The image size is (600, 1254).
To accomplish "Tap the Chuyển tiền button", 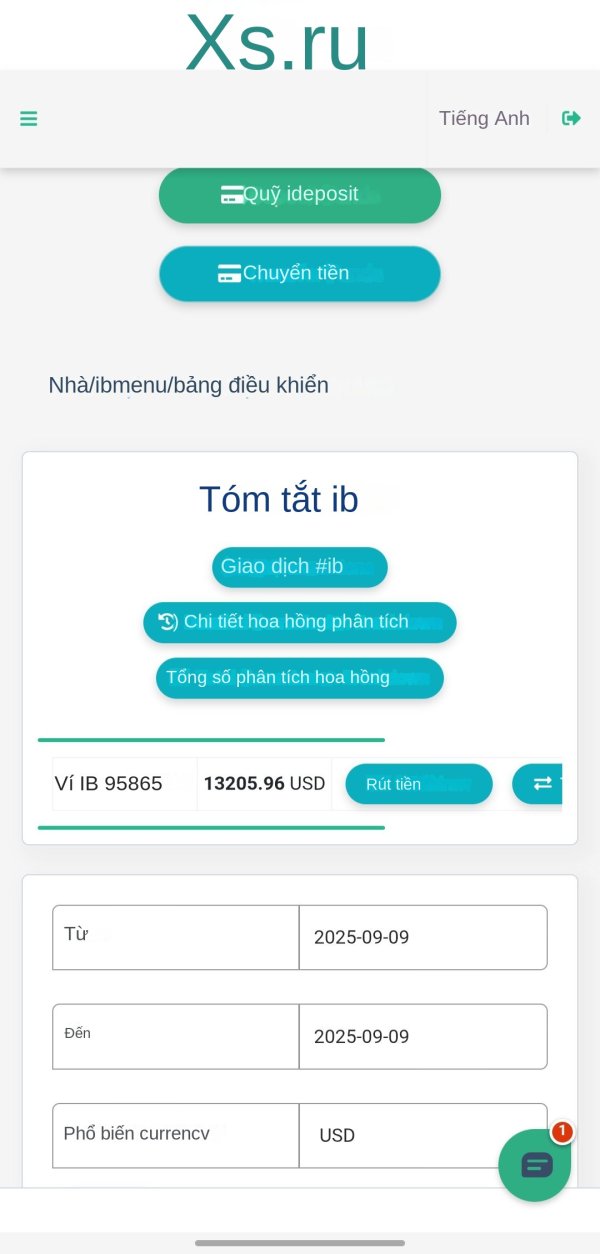I will pyautogui.click(x=300, y=274).
